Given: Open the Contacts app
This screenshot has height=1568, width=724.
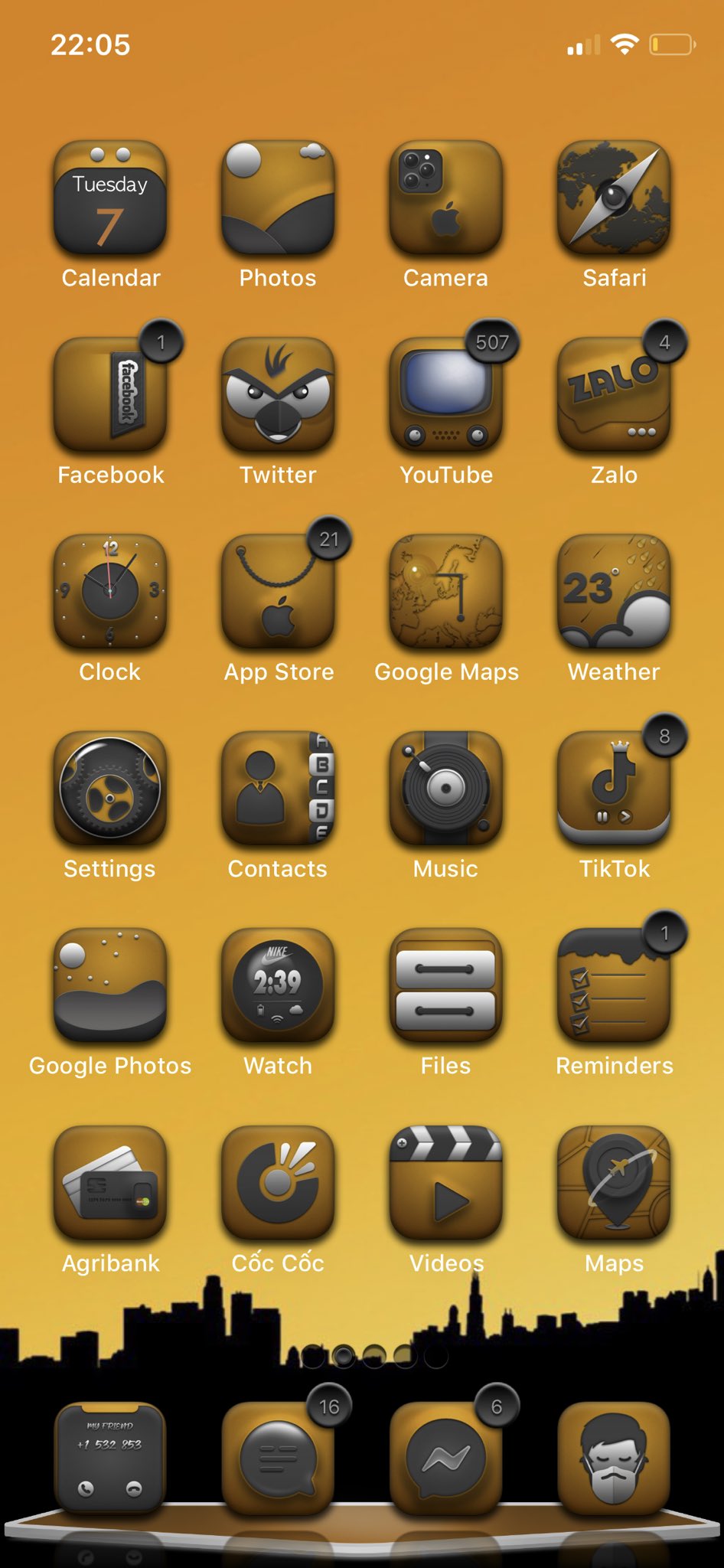Looking at the screenshot, I should (278, 789).
